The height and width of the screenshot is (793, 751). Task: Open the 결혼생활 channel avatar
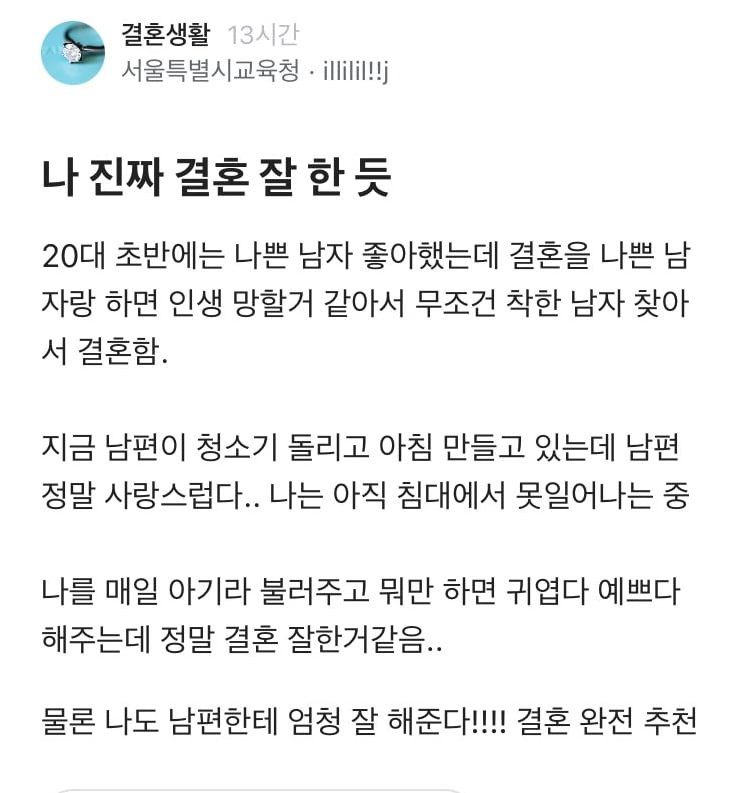pos(73,53)
